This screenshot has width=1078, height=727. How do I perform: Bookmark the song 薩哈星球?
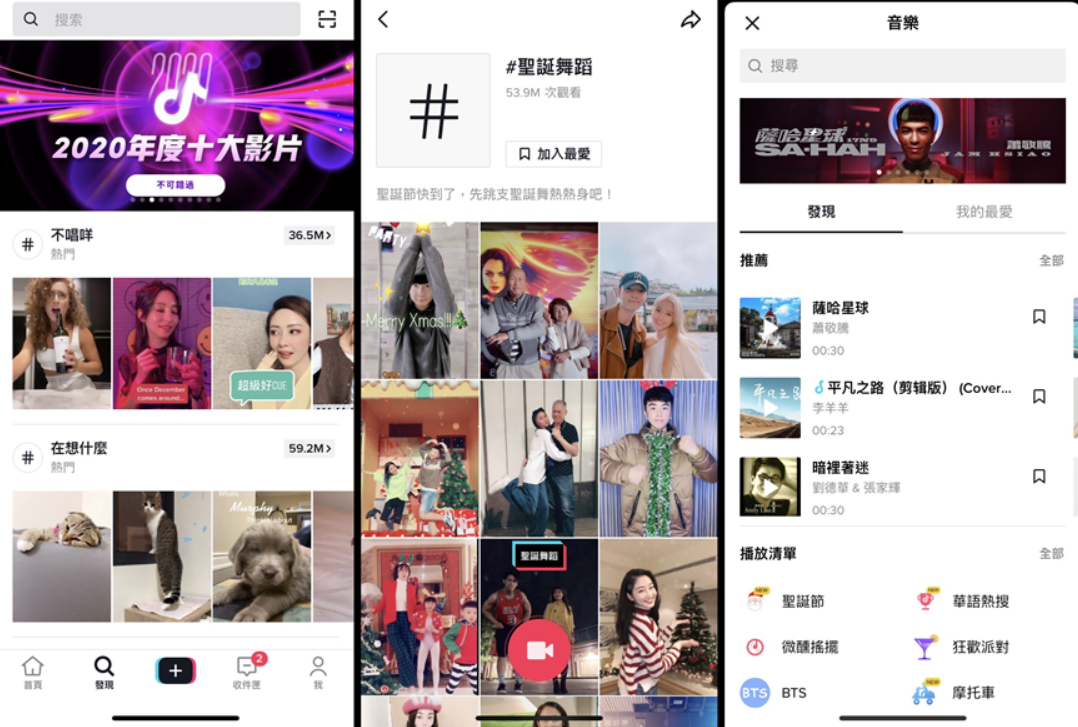[x=1039, y=317]
